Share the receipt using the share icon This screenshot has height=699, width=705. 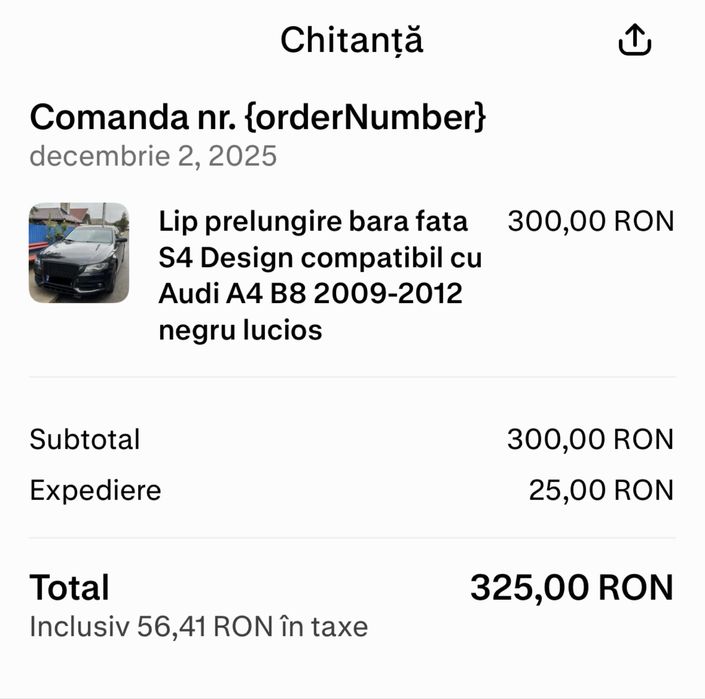pos(635,40)
